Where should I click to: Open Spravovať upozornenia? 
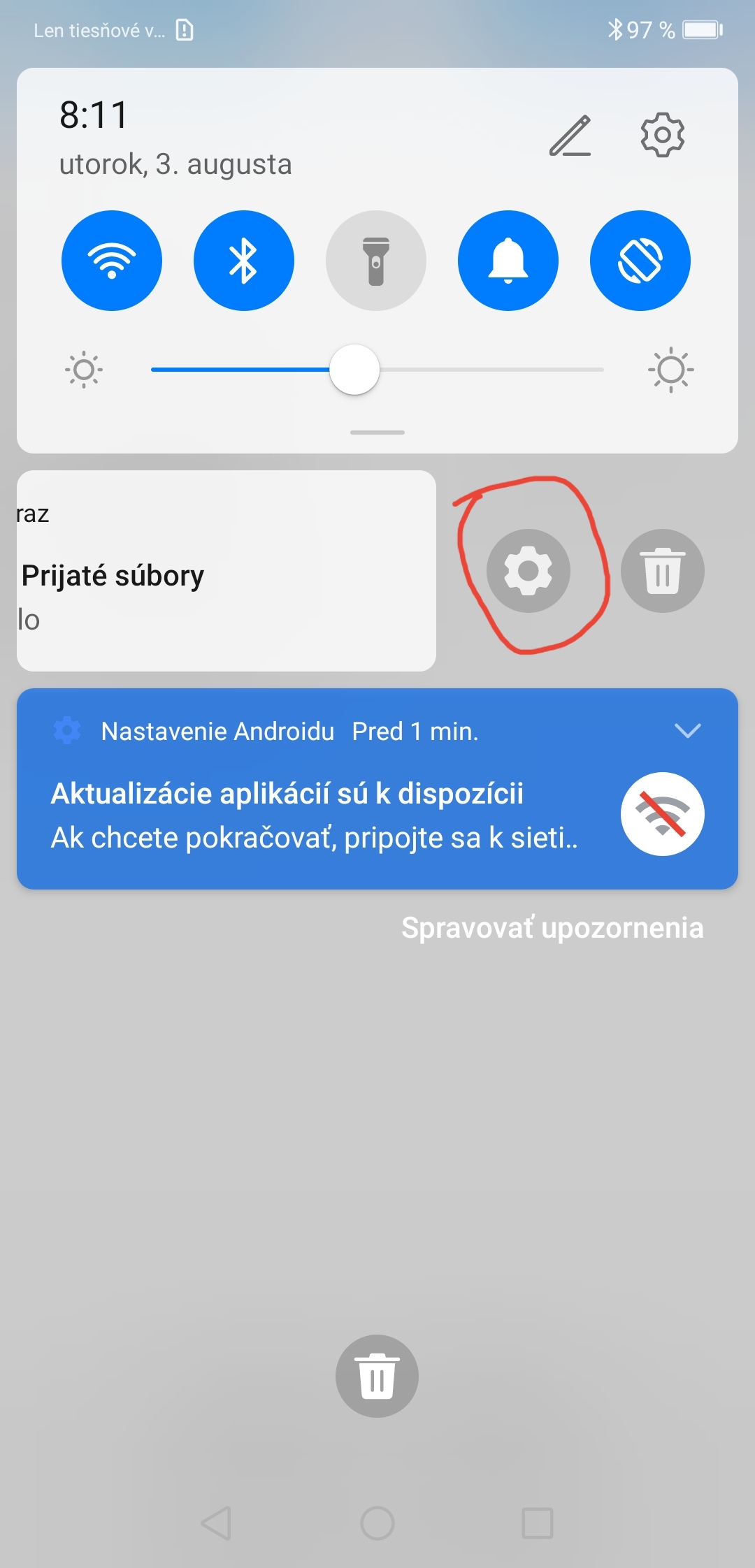[552, 928]
